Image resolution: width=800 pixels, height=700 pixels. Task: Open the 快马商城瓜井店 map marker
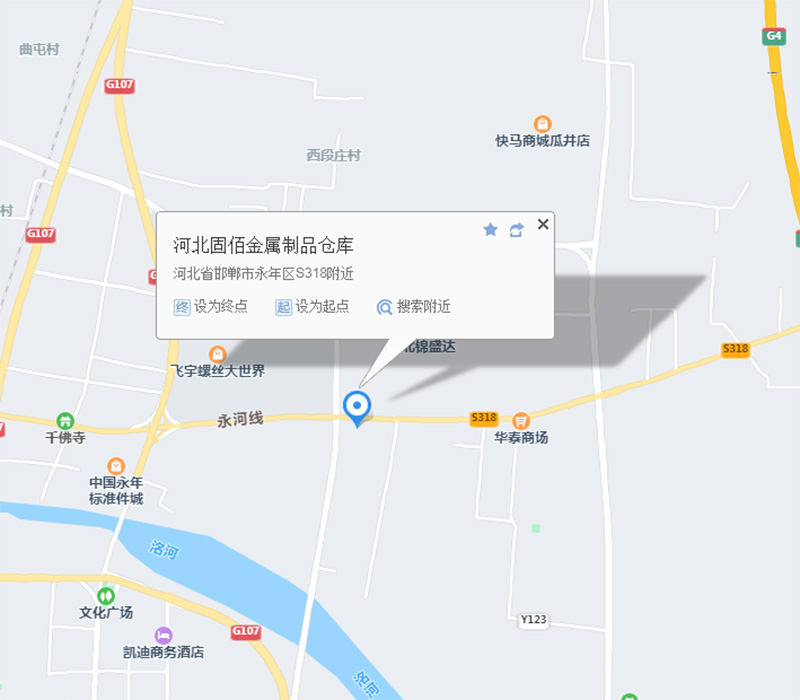point(542,124)
